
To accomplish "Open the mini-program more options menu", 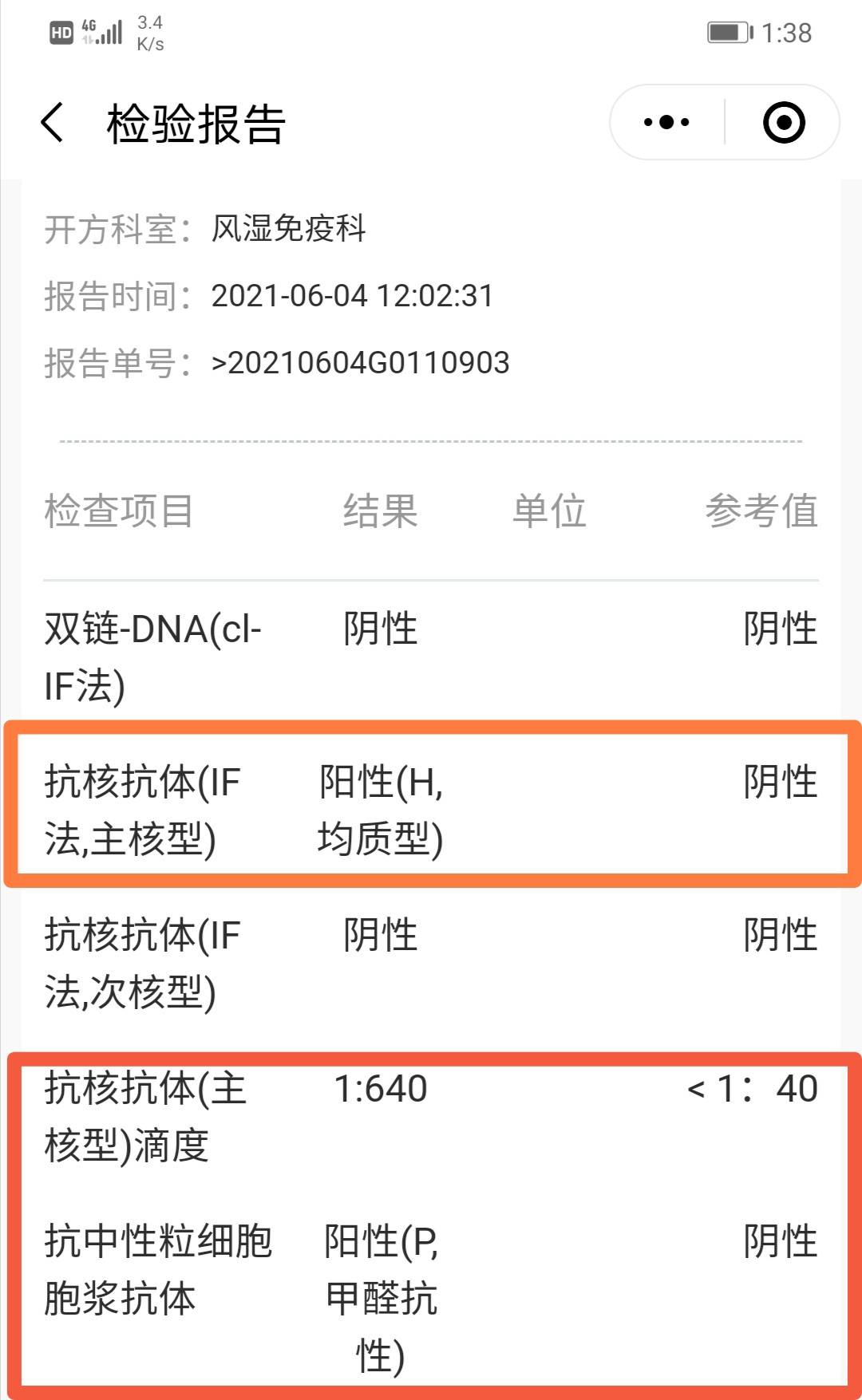I will 665,120.
